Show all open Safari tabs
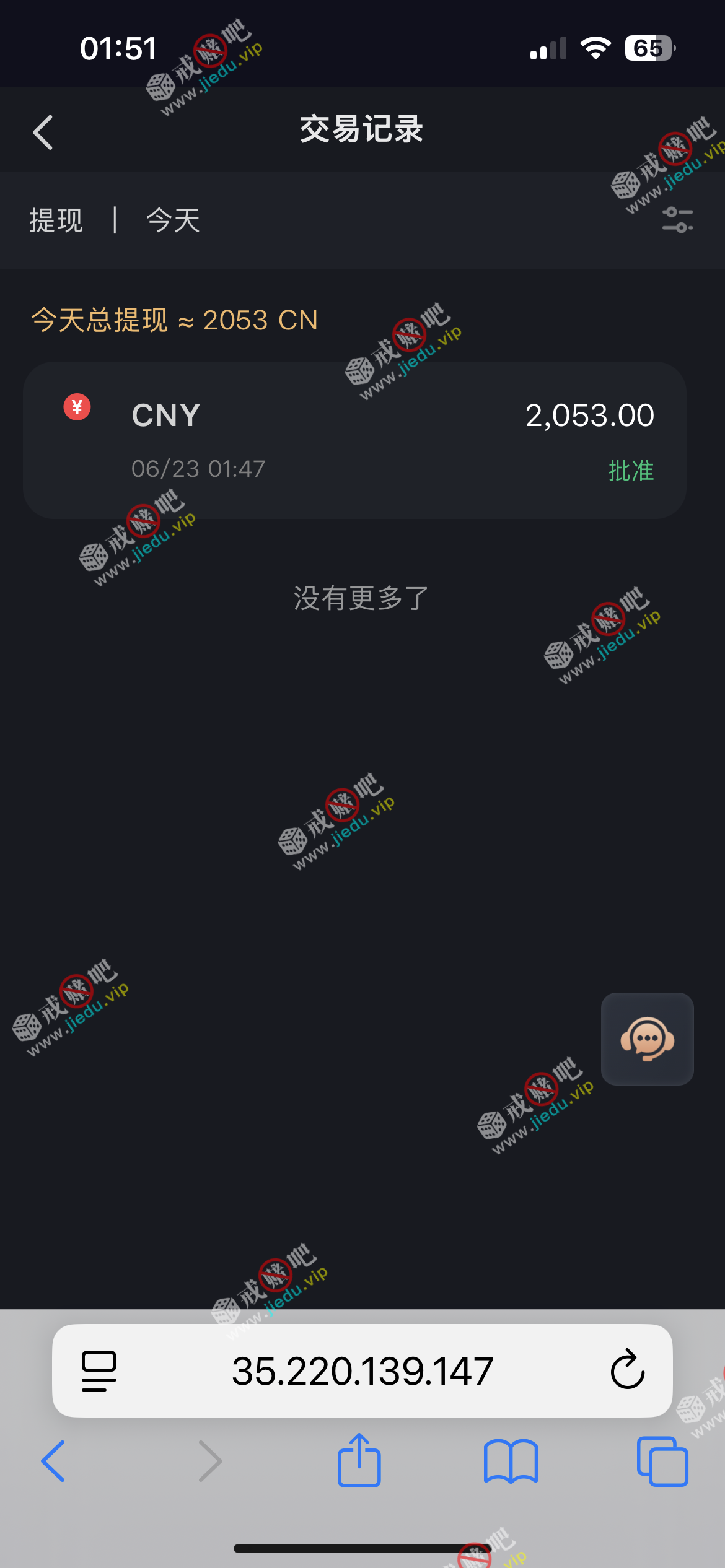Screen dimensions: 725x1568 tap(662, 1461)
